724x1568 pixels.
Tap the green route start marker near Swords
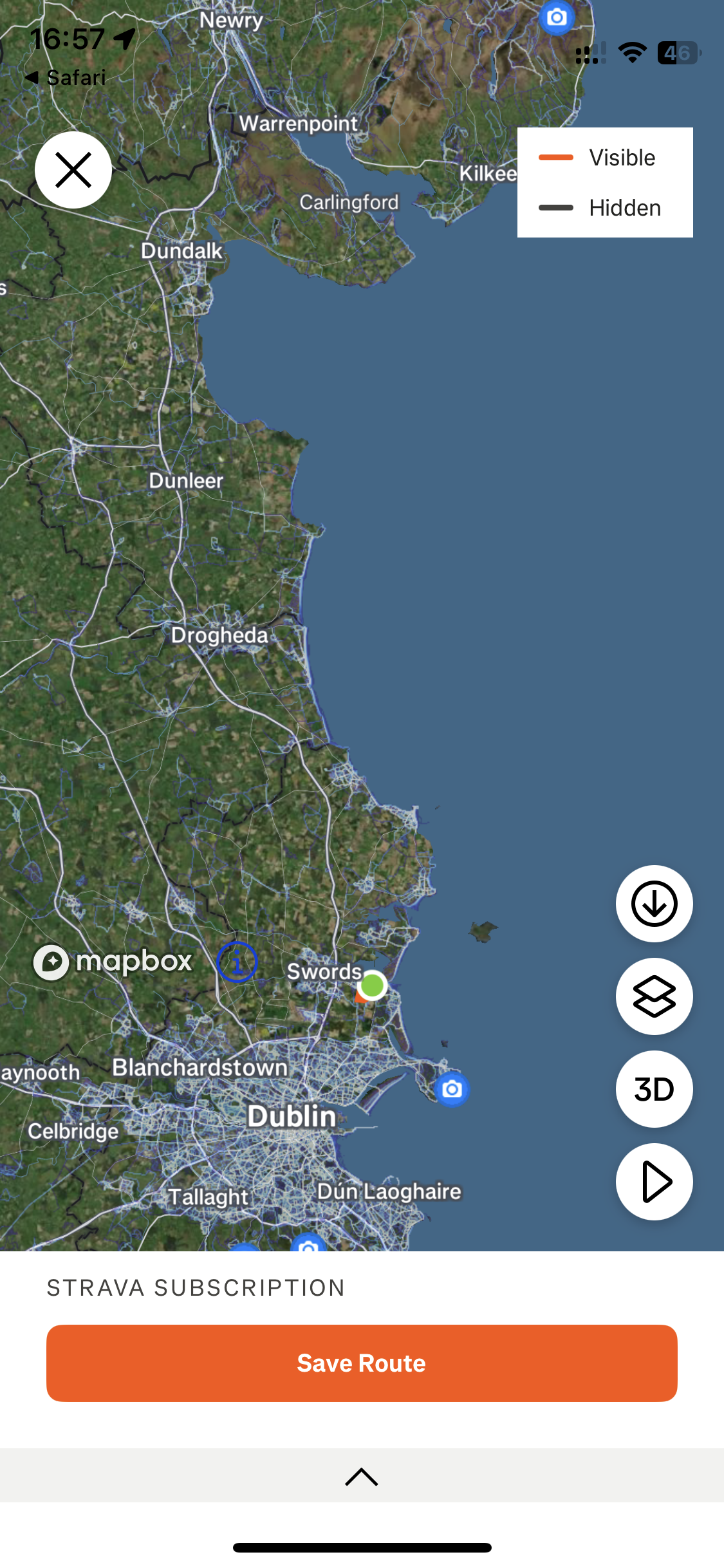point(372,985)
